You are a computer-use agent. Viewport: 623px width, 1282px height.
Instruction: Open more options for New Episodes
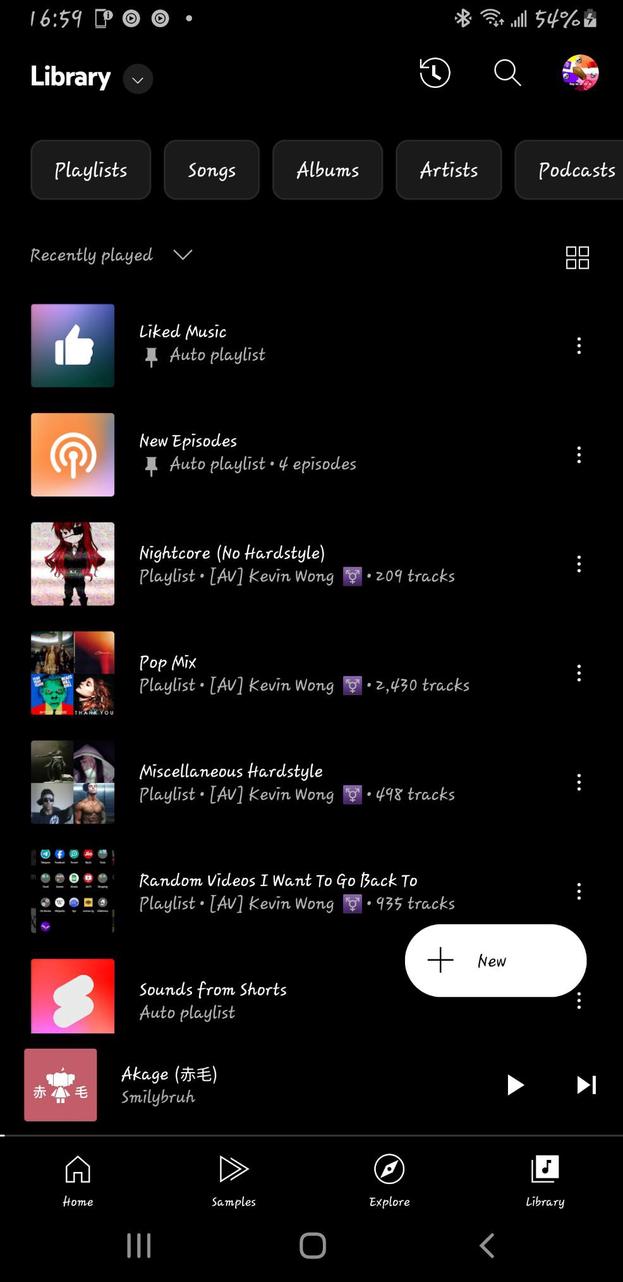point(578,455)
